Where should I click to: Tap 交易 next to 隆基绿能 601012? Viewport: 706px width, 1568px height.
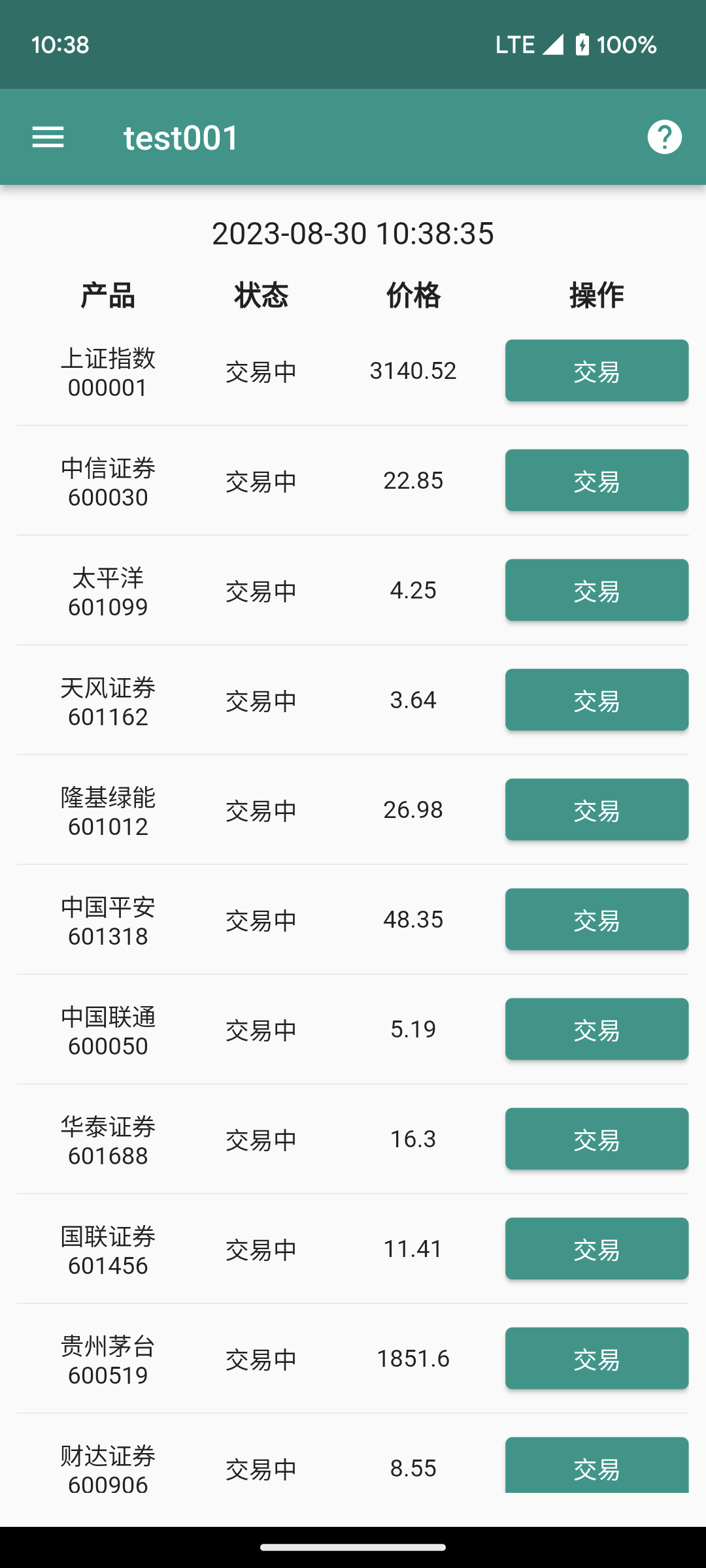[x=596, y=809]
